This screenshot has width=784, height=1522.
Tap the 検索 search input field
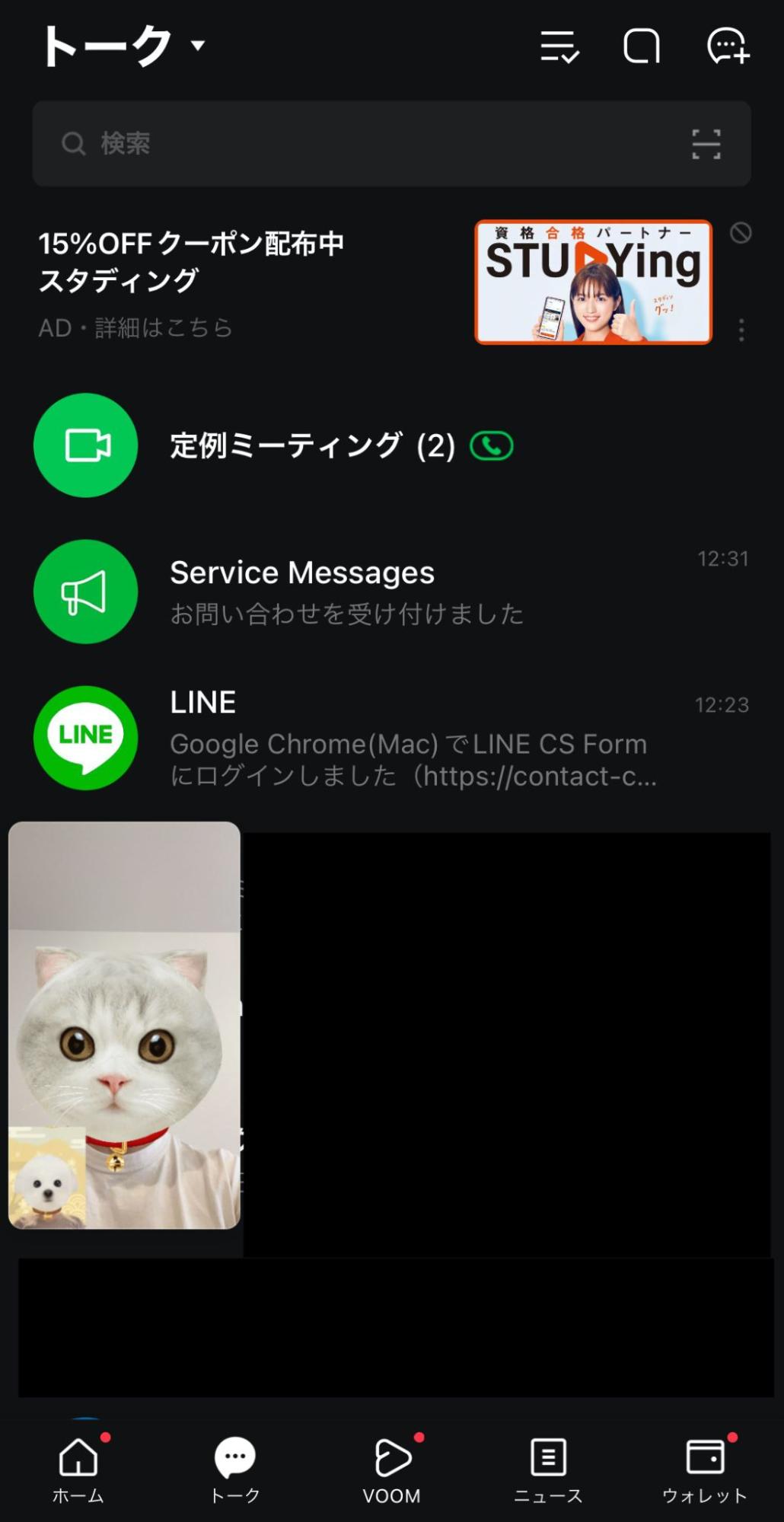(x=304, y=143)
